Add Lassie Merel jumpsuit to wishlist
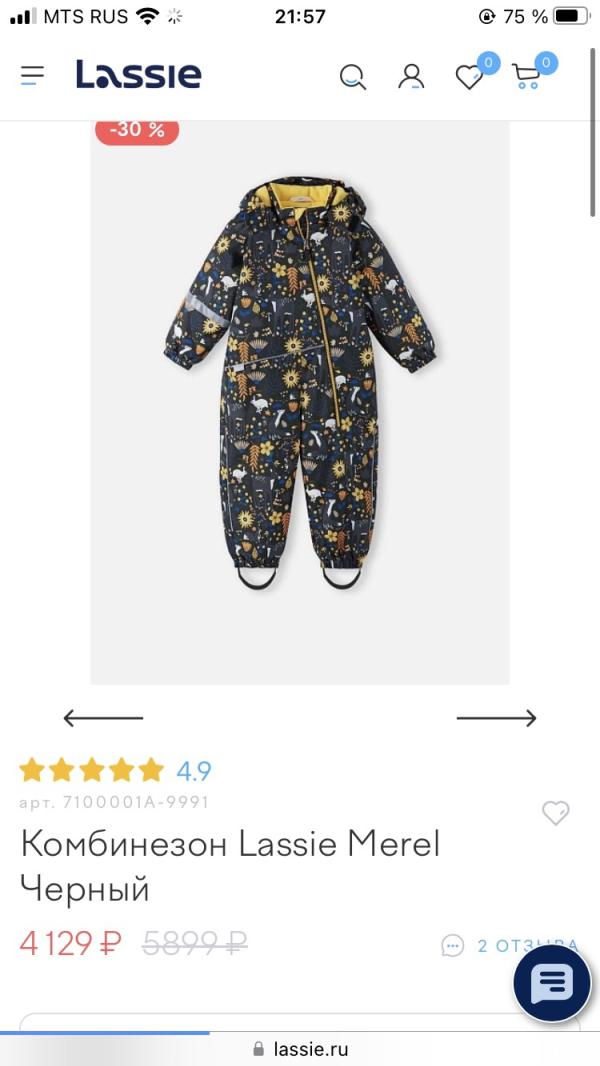Screen dimensions: 600x1066 click(556, 813)
